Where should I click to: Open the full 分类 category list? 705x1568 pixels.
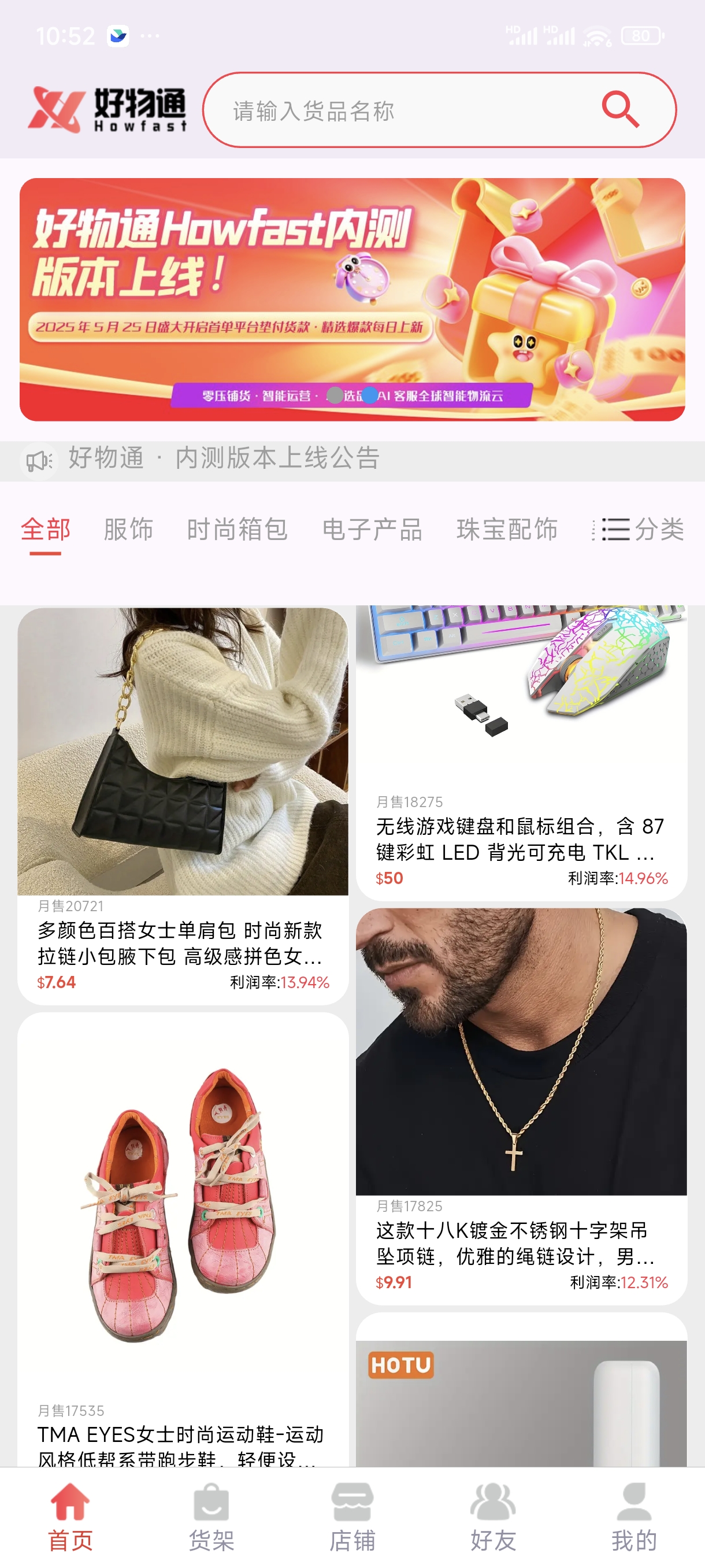click(x=643, y=530)
